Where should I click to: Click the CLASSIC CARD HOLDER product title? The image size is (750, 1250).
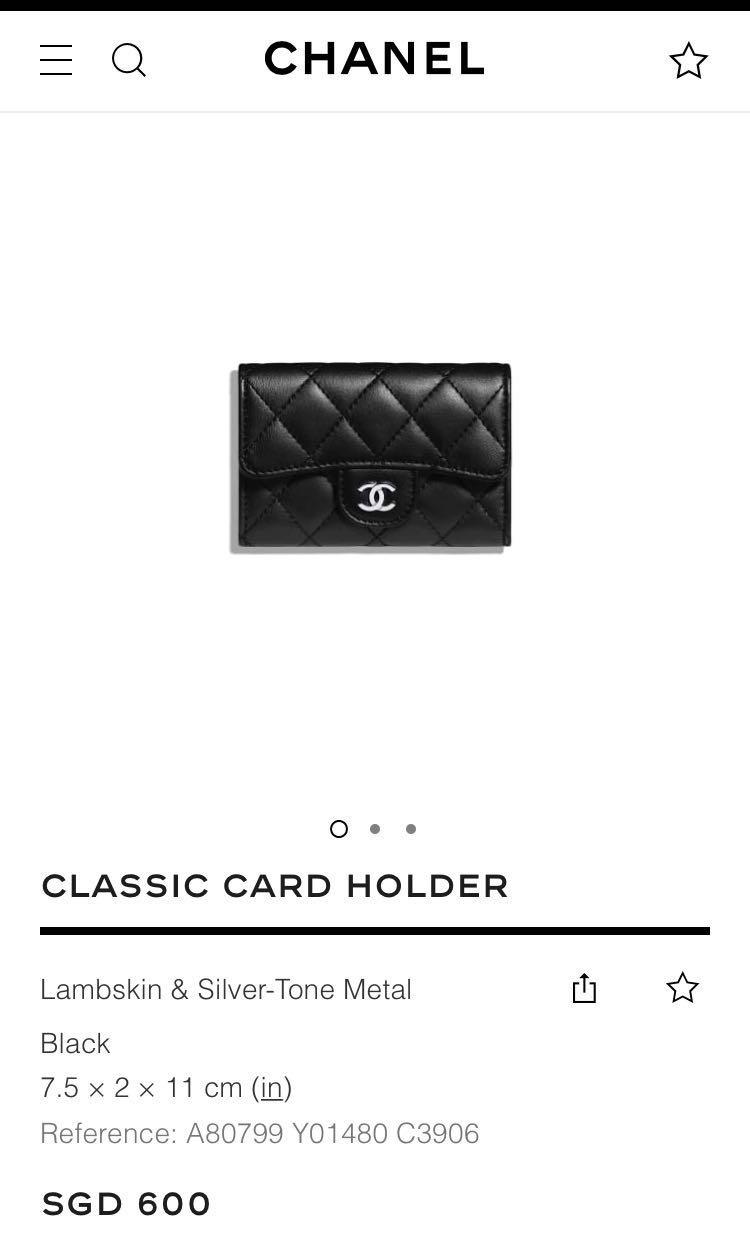tap(275, 886)
